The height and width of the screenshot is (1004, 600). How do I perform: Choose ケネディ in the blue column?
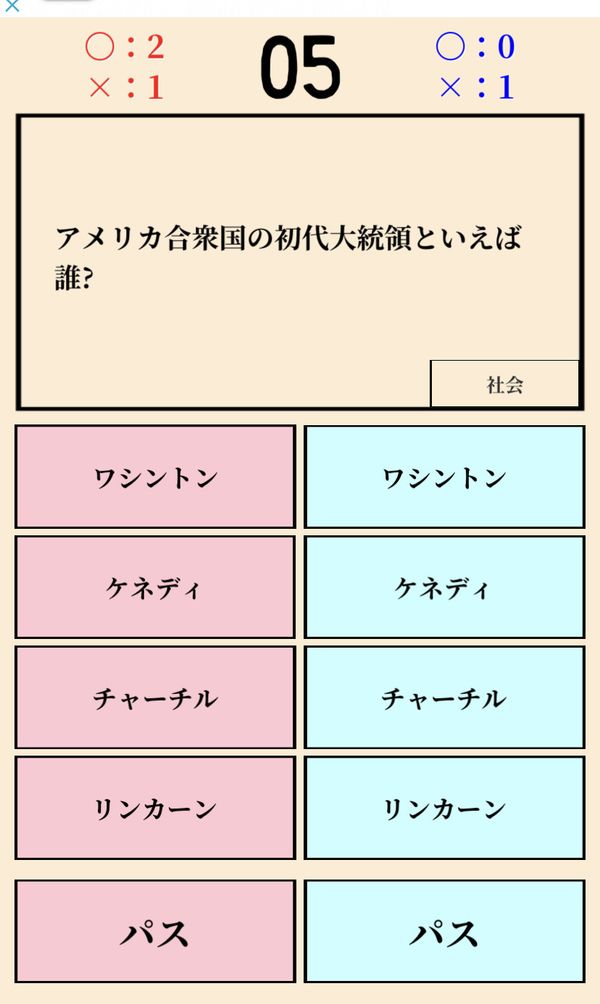tap(444, 587)
